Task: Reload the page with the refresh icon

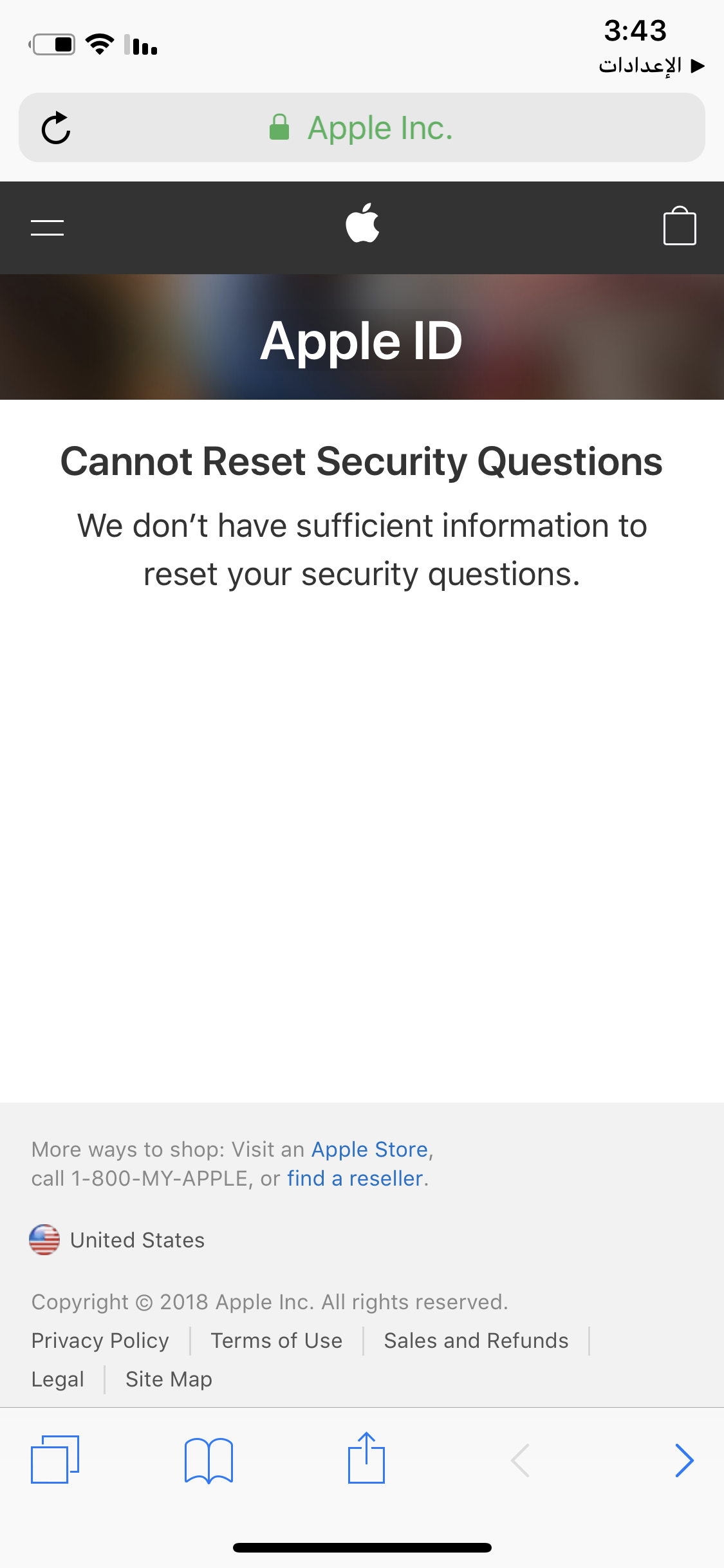Action: (56, 128)
